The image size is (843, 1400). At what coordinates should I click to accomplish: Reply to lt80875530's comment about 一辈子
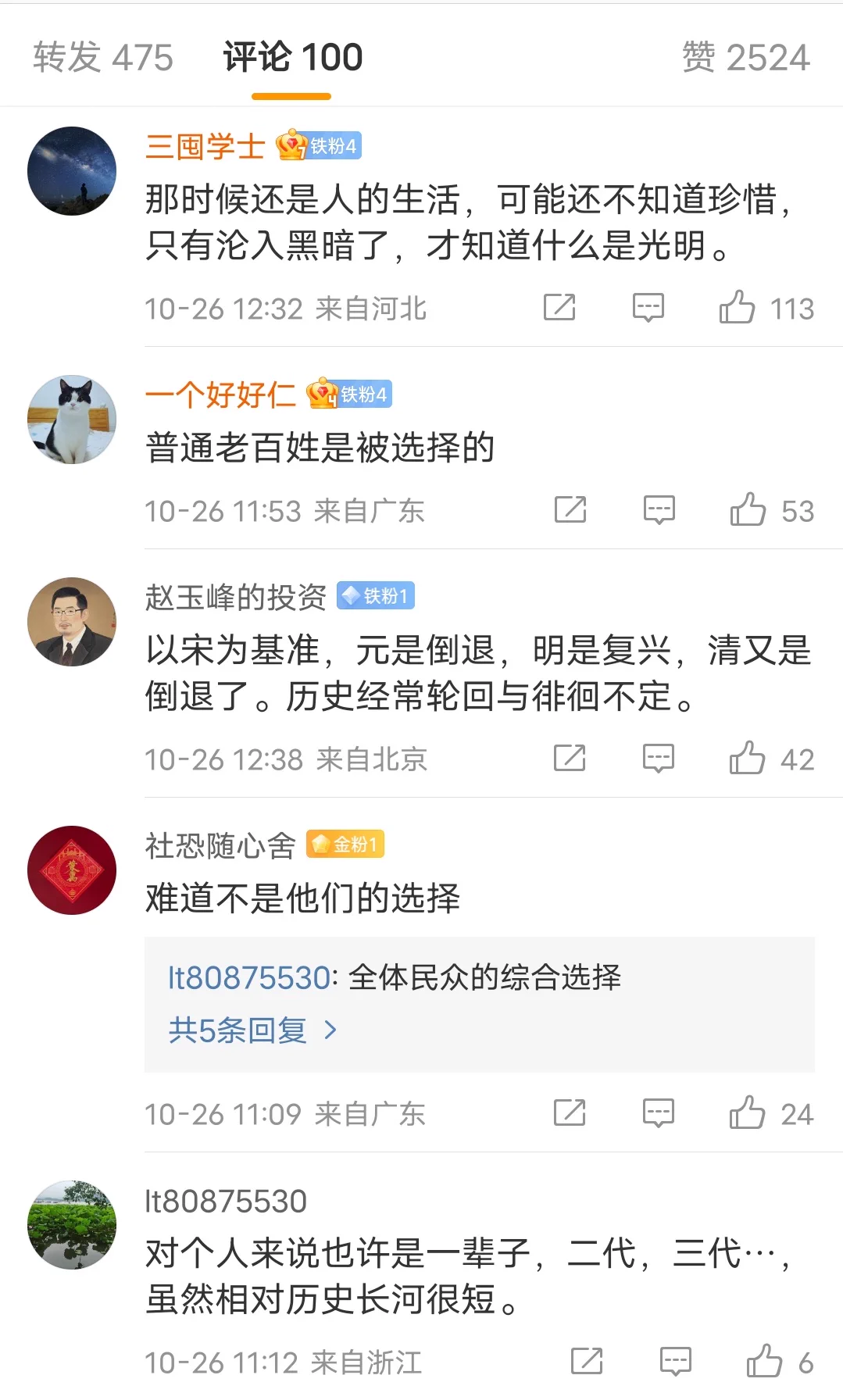point(675,1361)
